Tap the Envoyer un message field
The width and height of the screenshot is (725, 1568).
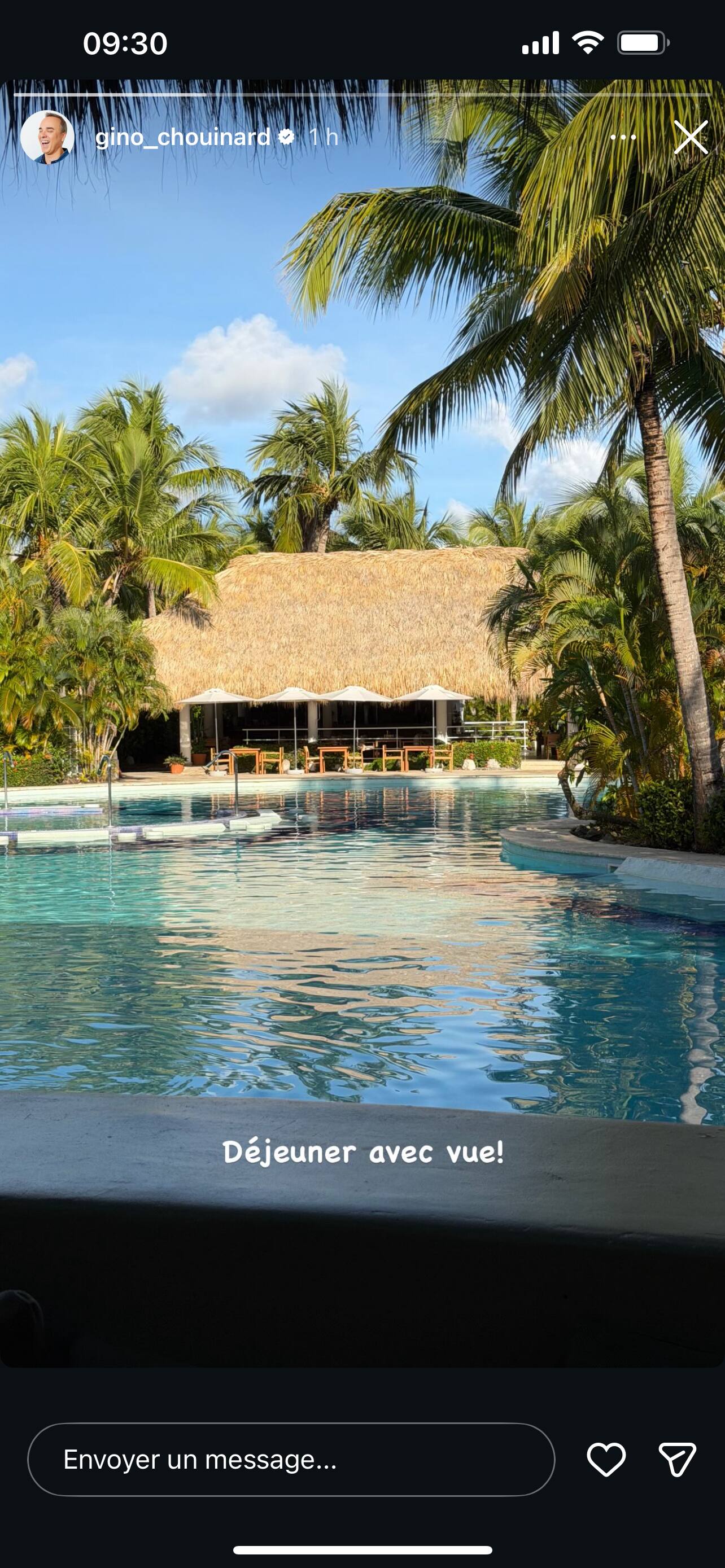(x=291, y=1460)
